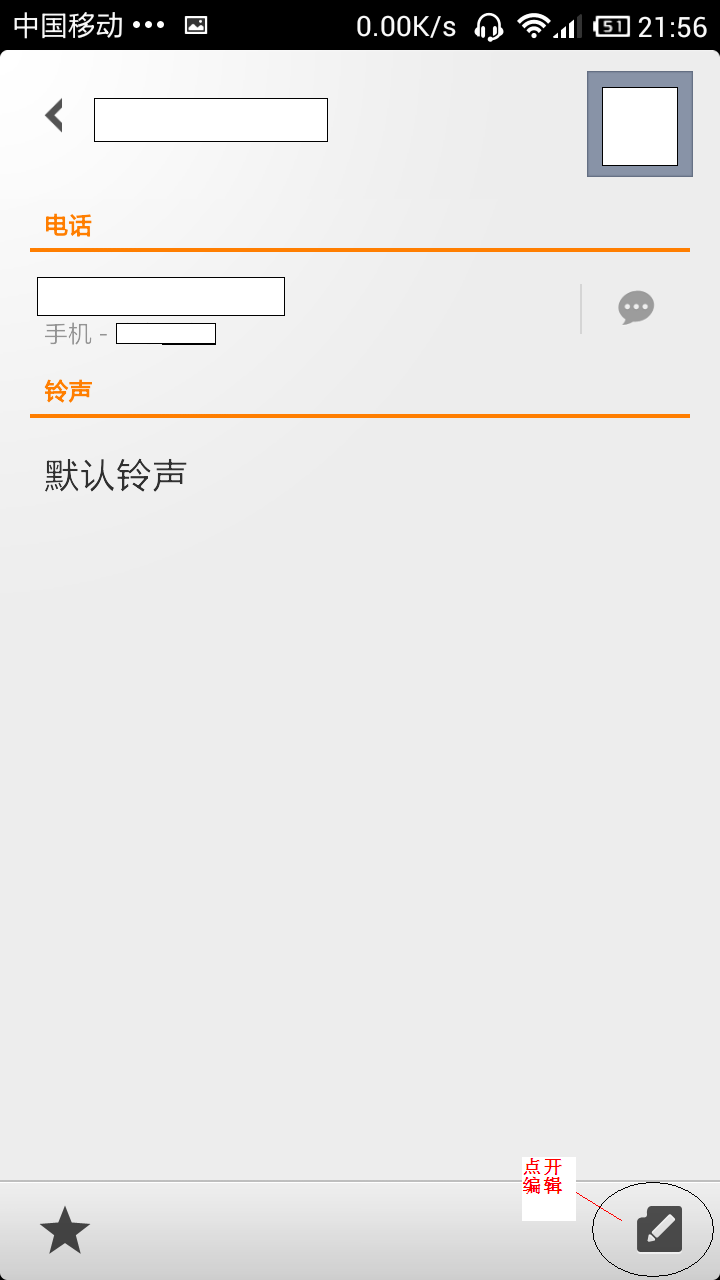Image resolution: width=720 pixels, height=1280 pixels.
Task: Open the 默认铃声 ringtone setting
Action: coord(116,475)
